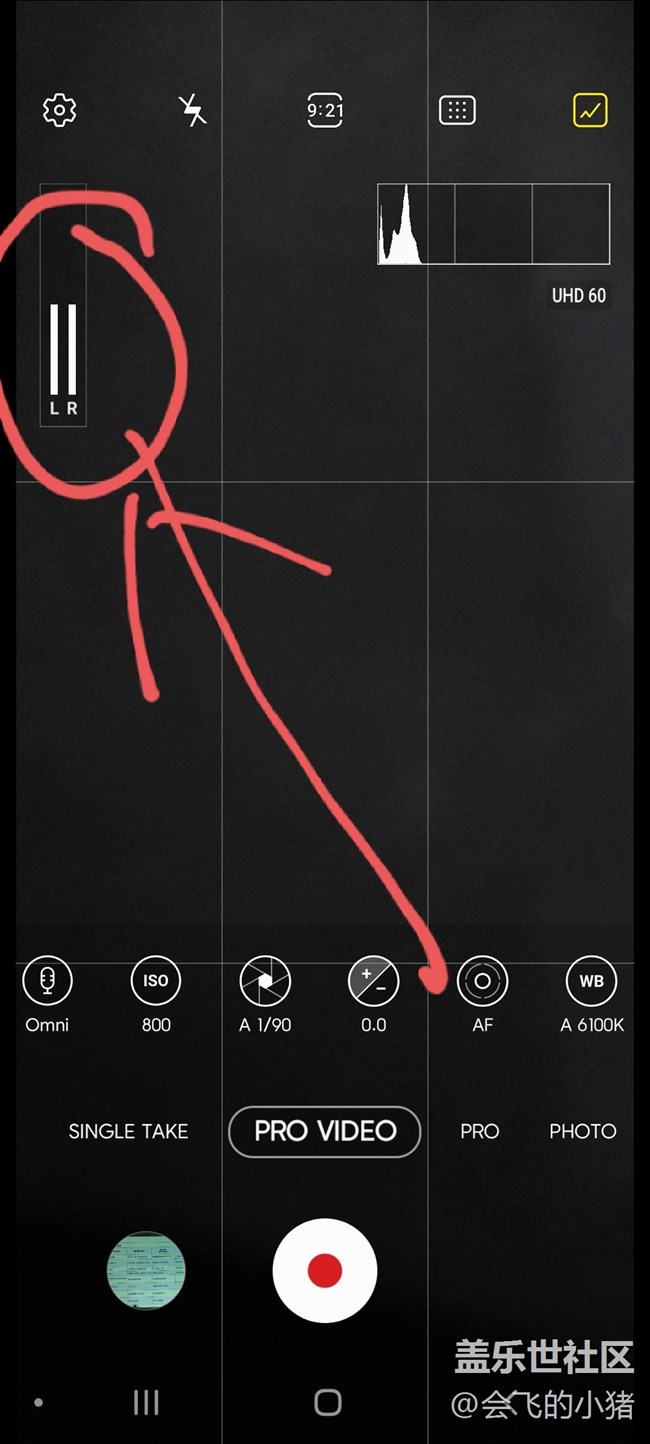The image size is (650, 1444).
Task: Open exposure compensation 0.0
Action: point(373,996)
